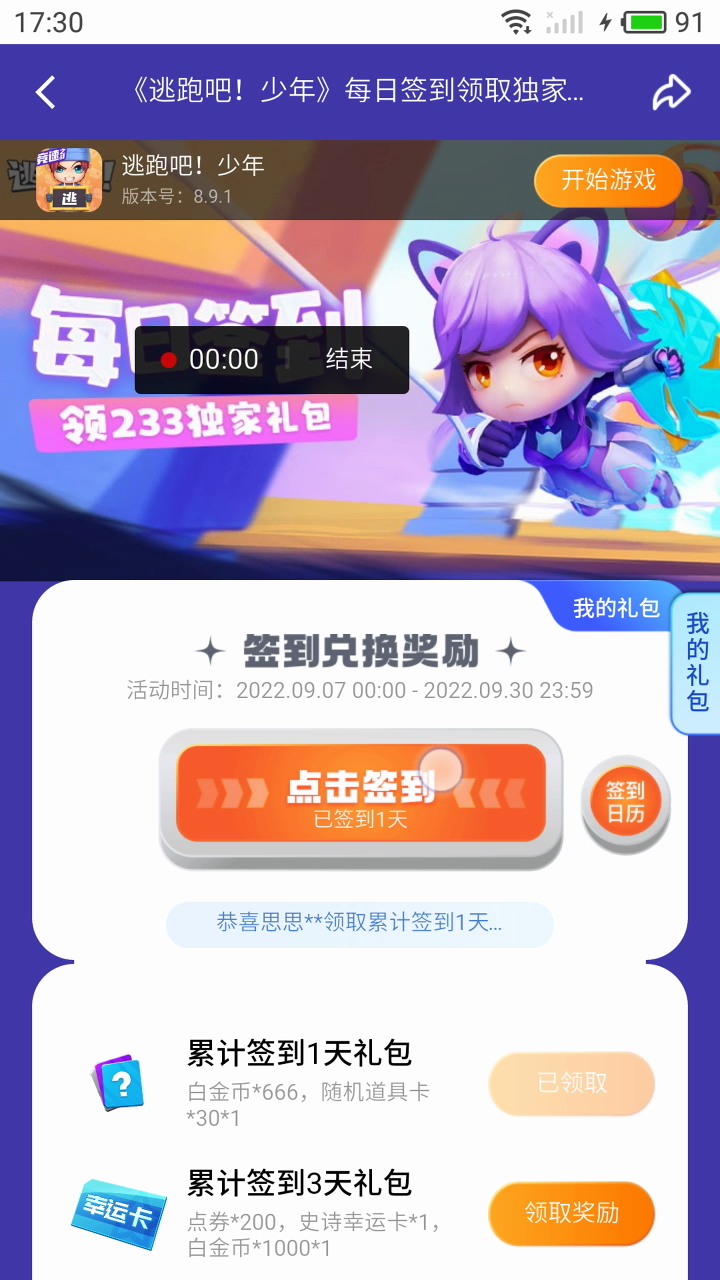Open the 签到日历 sign-in calendar
Image resolution: width=720 pixels, height=1280 pixels.
pyautogui.click(x=625, y=802)
